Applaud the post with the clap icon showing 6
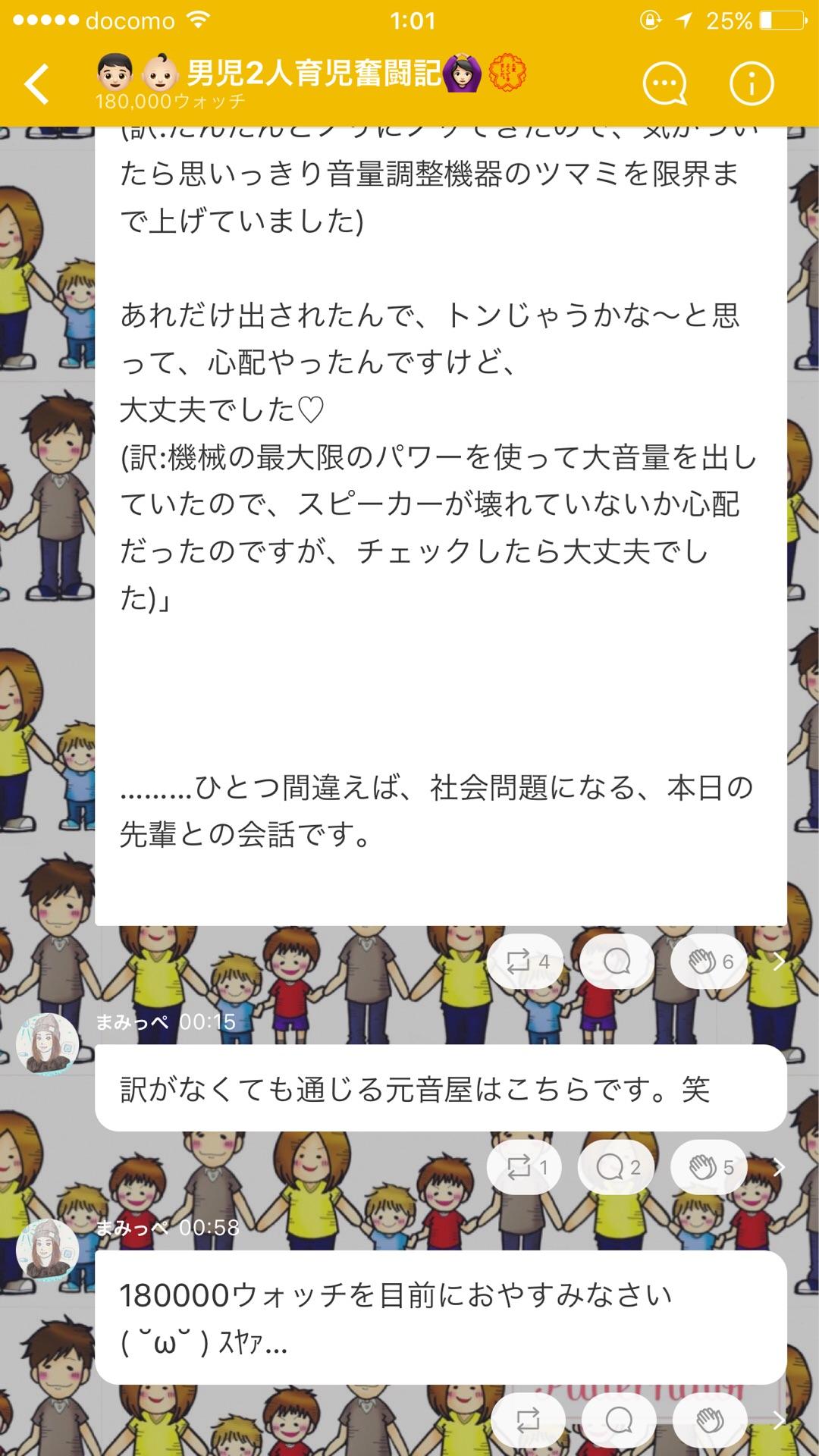The image size is (819, 1456). [x=705, y=962]
